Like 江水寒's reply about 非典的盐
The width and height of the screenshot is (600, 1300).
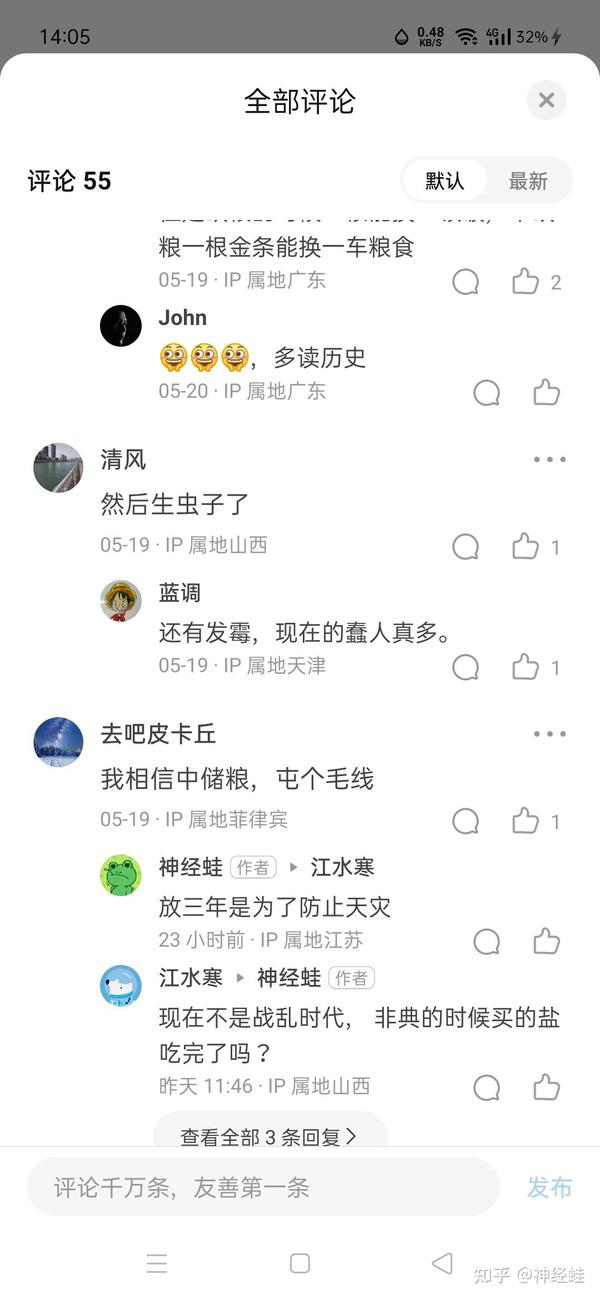click(x=546, y=1087)
